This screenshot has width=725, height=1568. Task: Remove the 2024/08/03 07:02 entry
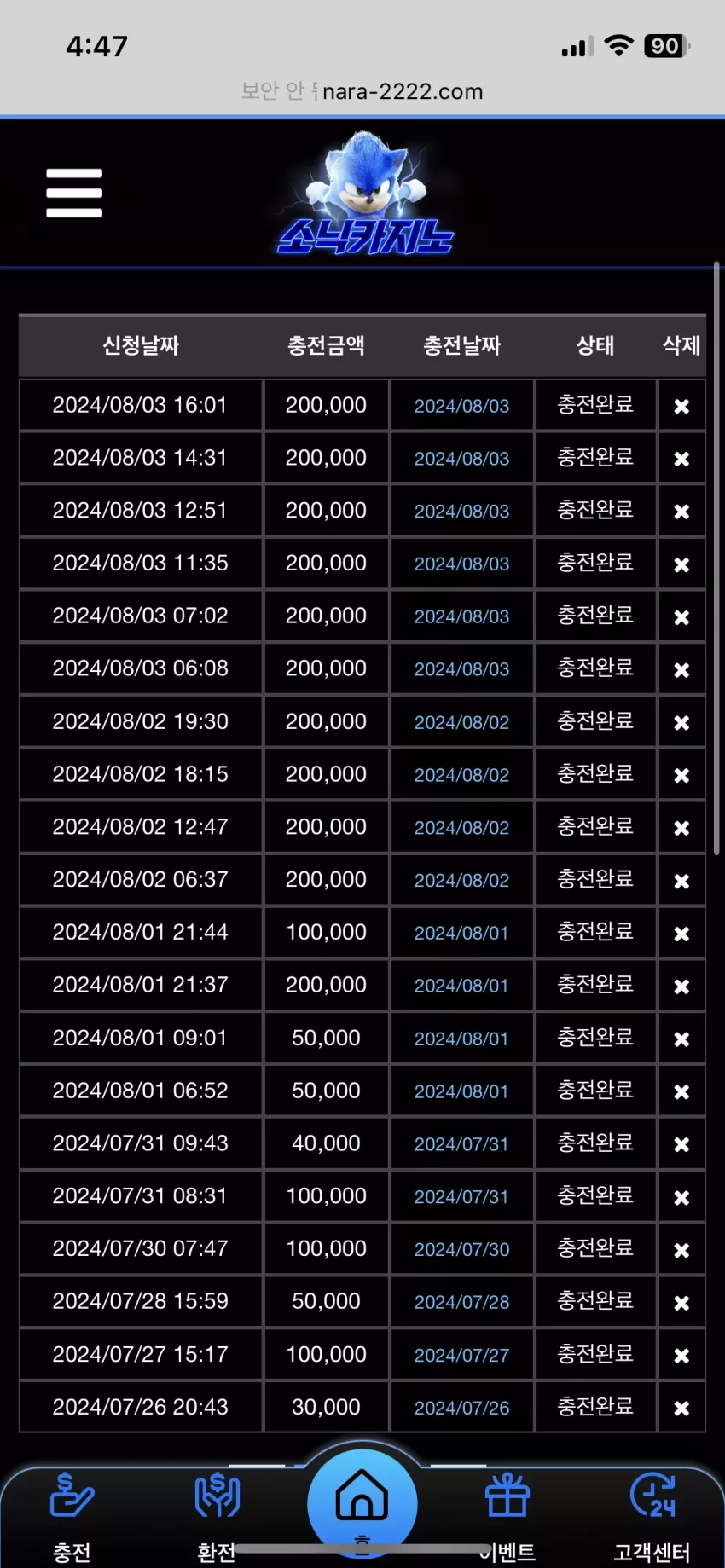point(681,616)
